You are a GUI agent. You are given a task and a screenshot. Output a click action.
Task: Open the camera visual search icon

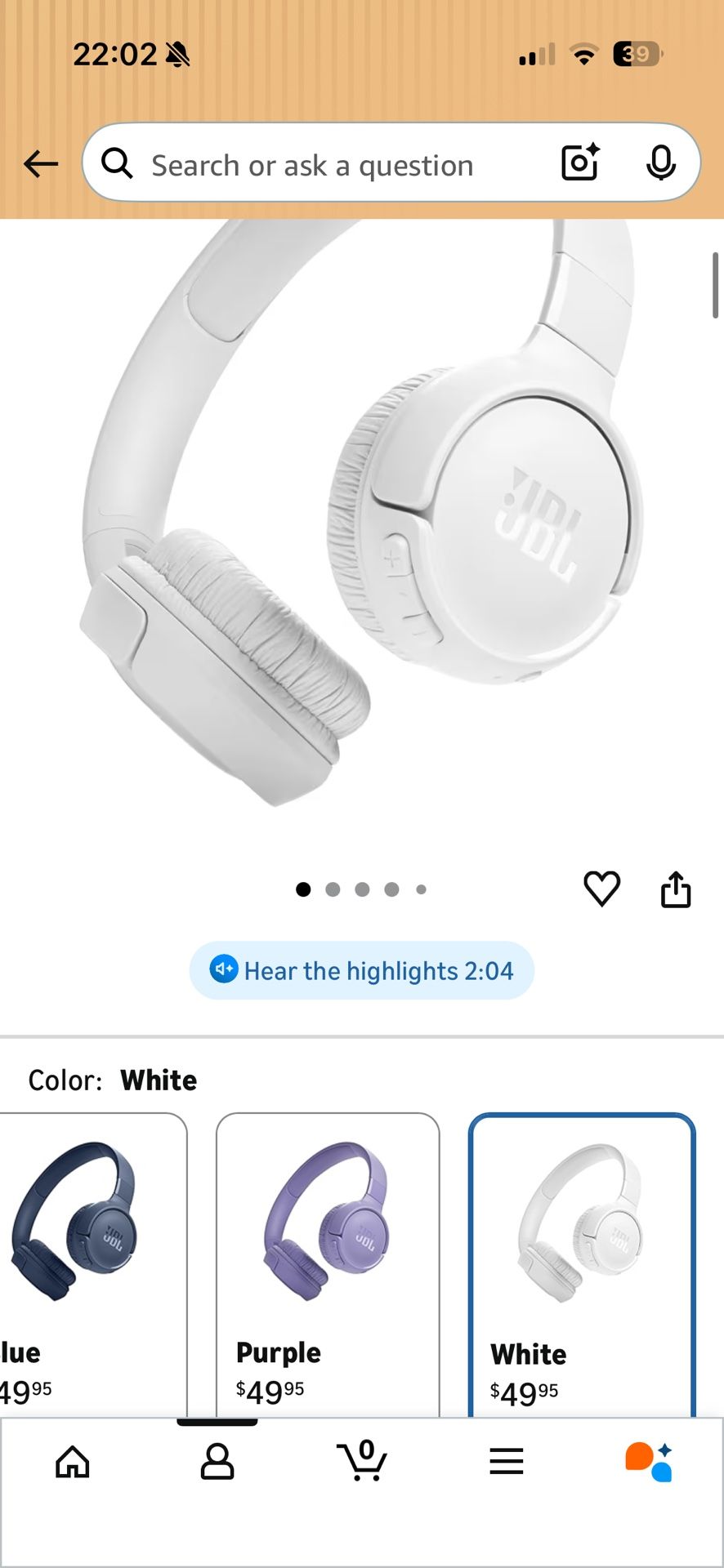(x=579, y=163)
